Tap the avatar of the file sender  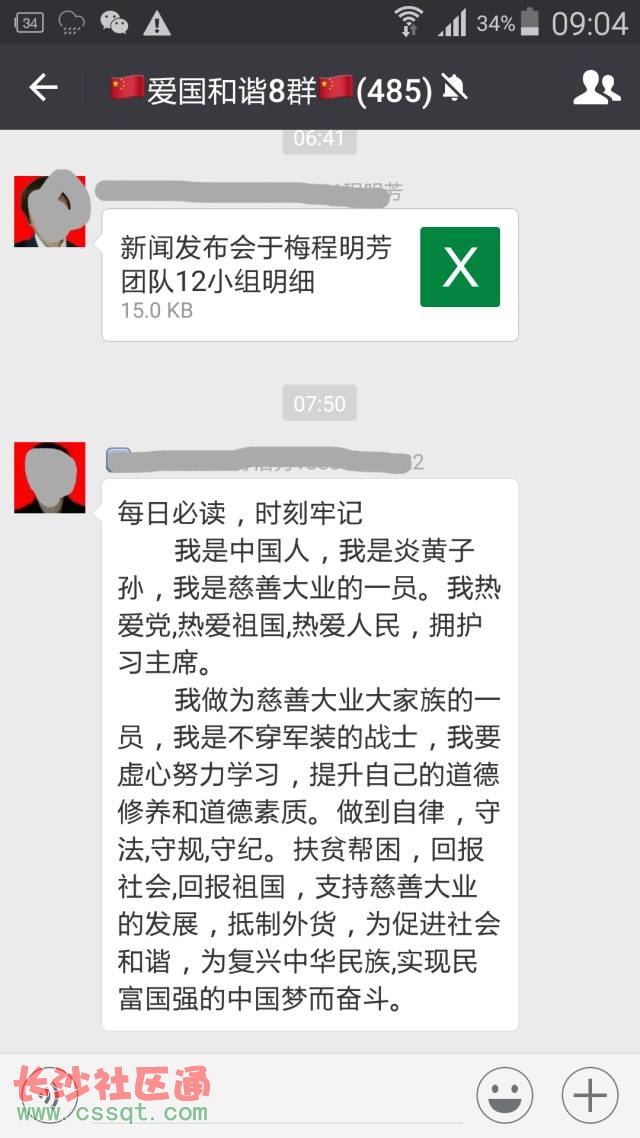[x=49, y=211]
